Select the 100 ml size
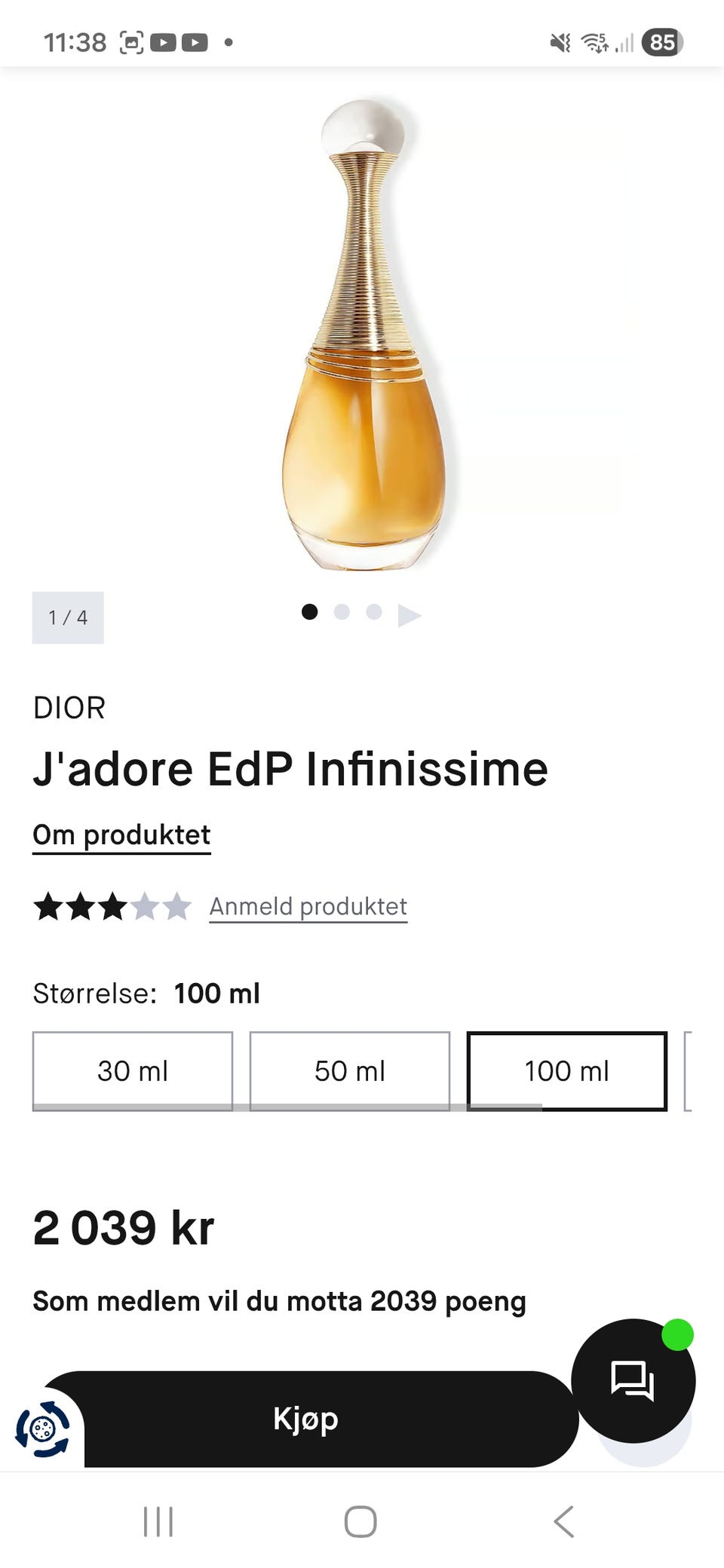 coord(566,1070)
